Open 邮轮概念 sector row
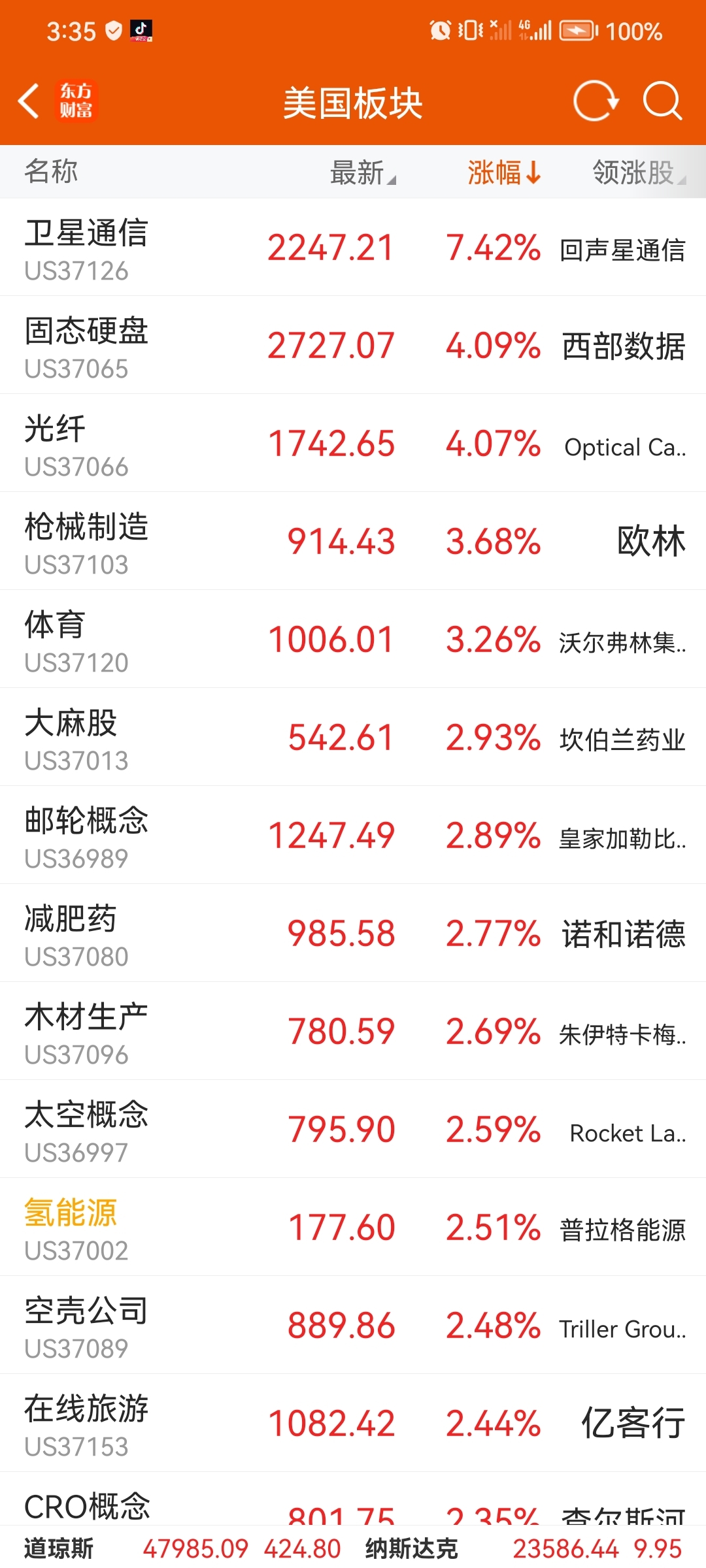 click(x=353, y=836)
